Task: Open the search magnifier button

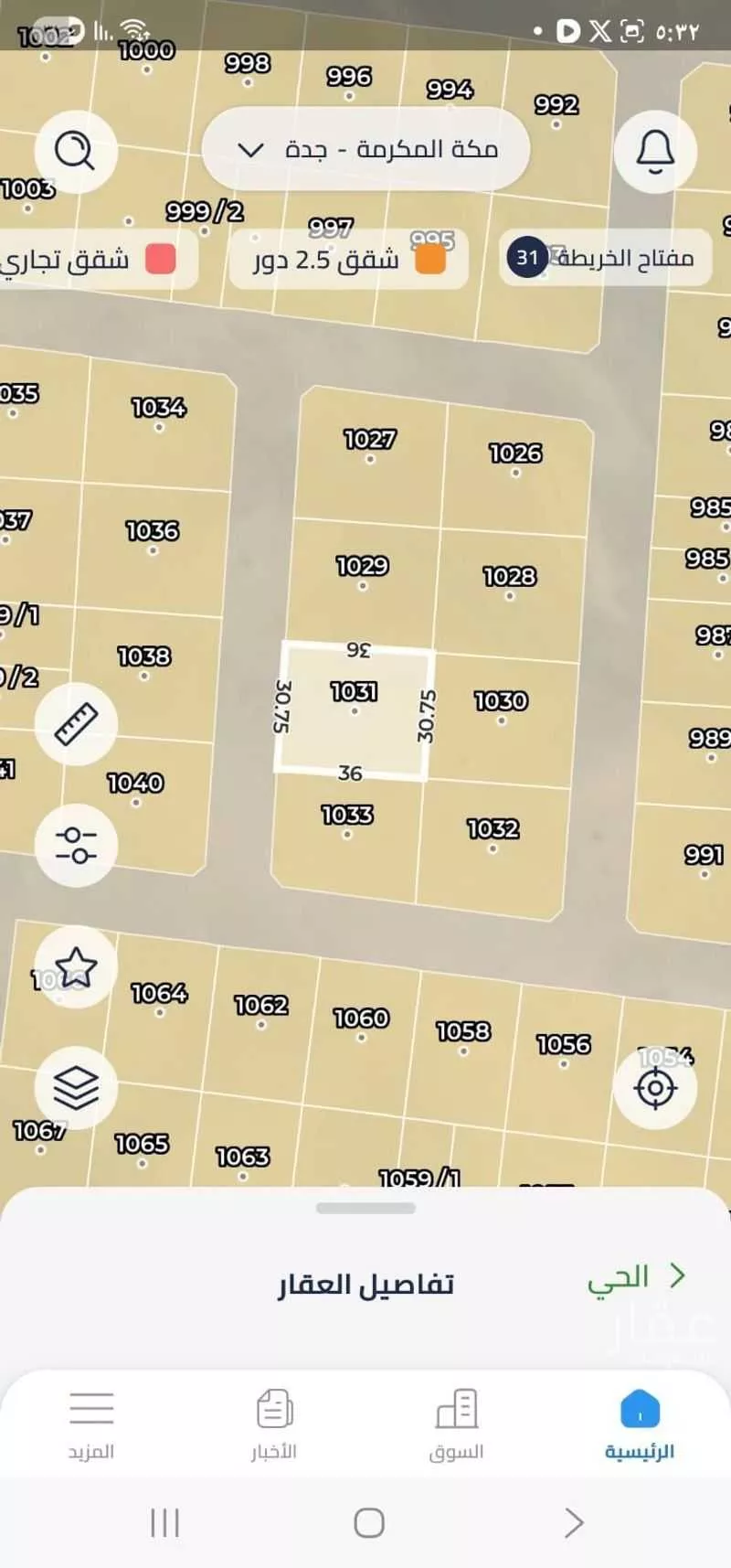Action: 76,150
